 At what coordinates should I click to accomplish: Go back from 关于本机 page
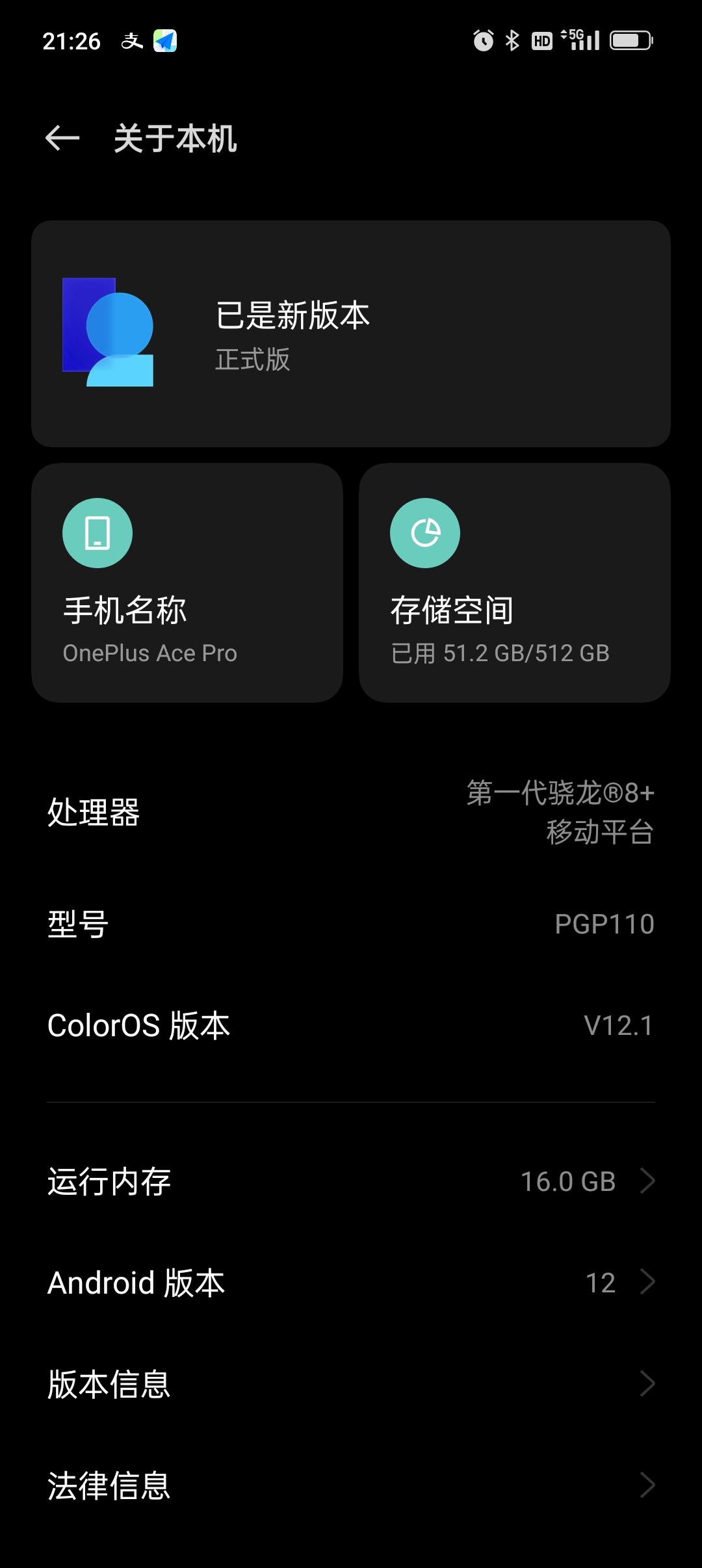click(x=62, y=138)
